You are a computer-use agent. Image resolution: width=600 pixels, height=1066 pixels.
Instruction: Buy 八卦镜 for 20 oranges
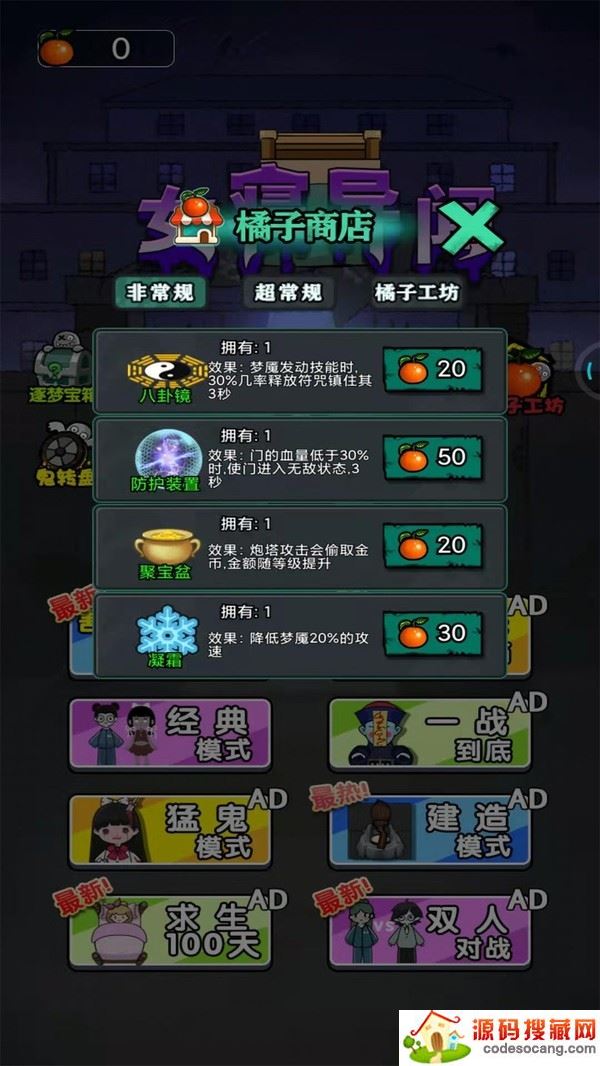pos(433,370)
